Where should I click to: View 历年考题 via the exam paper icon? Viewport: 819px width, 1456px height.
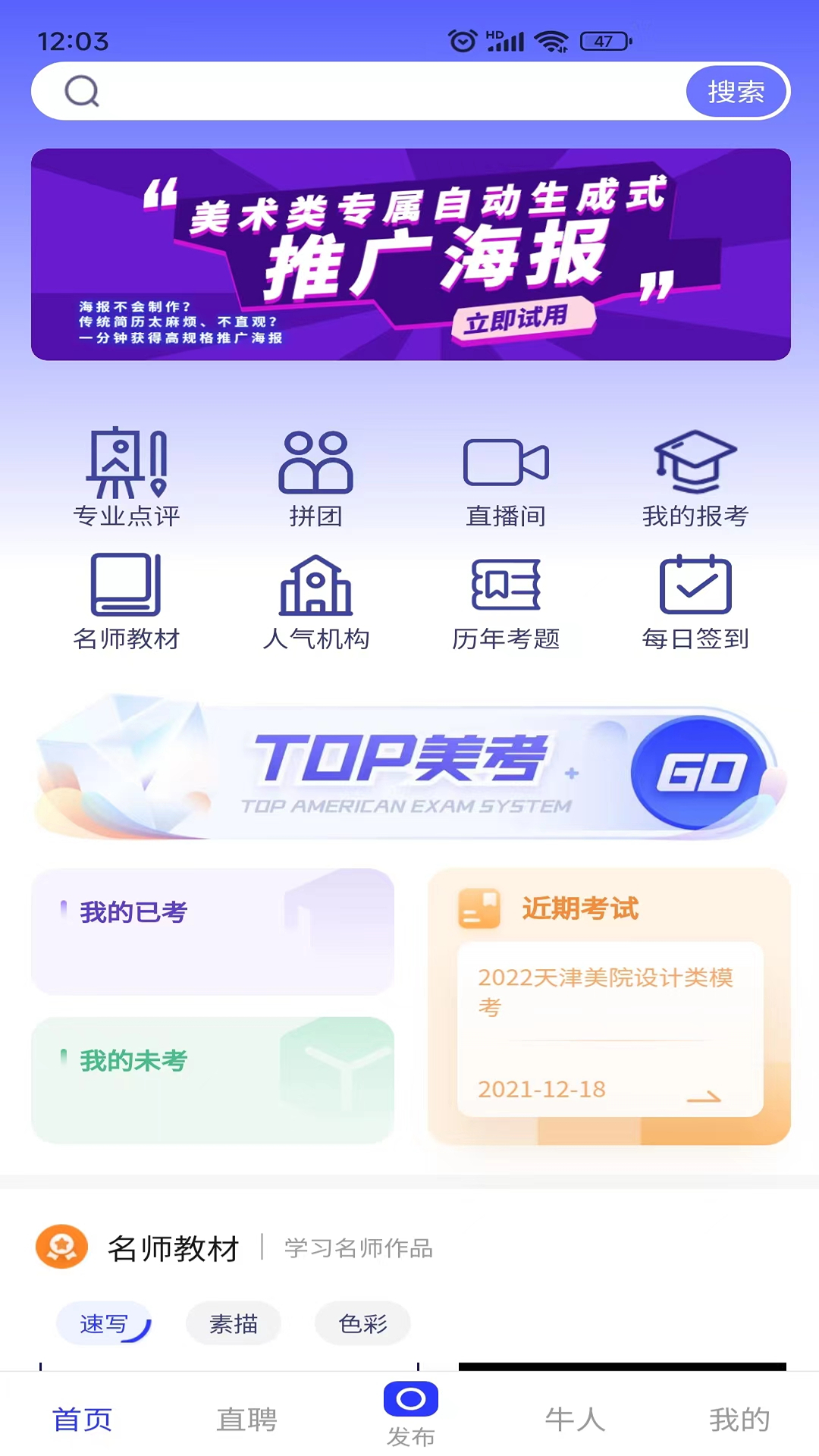(507, 591)
